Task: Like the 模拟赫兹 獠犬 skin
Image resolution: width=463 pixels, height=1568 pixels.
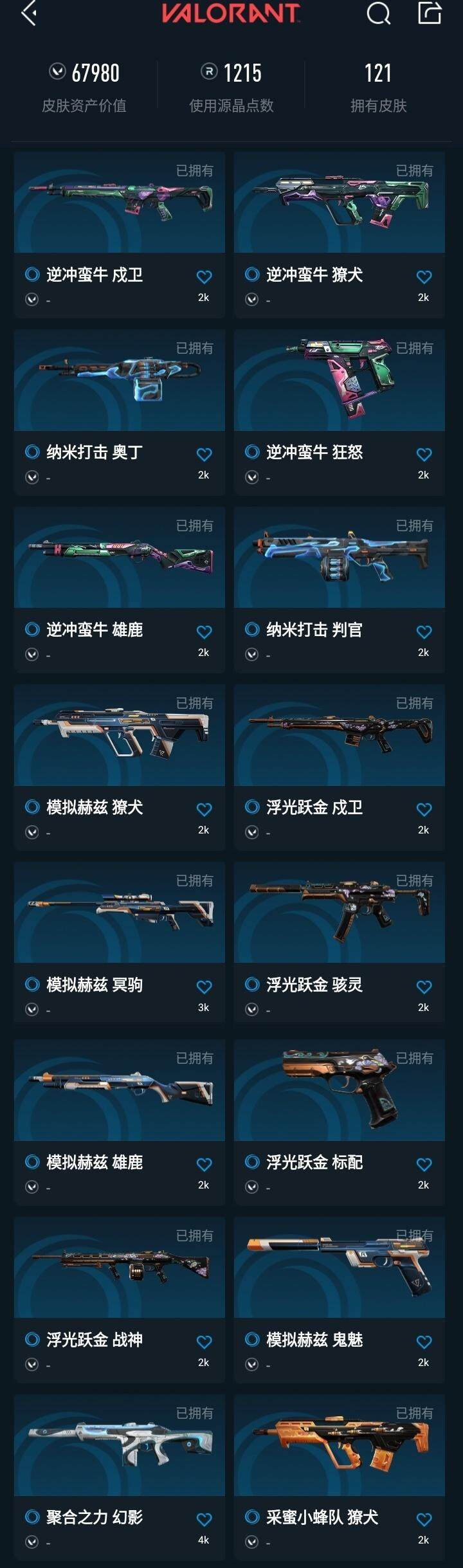Action: pos(204,810)
